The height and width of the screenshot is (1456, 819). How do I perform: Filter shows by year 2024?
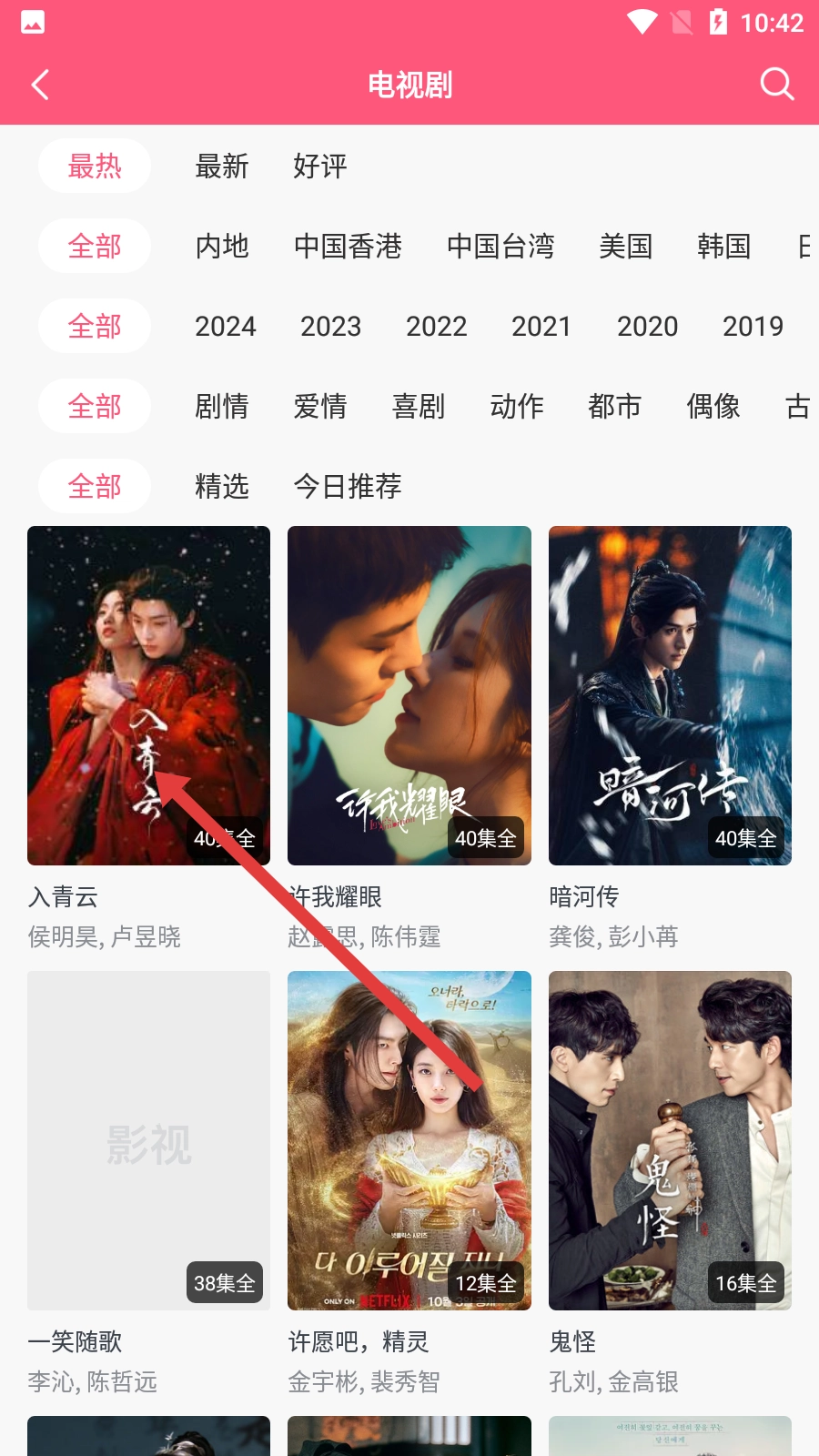225,327
